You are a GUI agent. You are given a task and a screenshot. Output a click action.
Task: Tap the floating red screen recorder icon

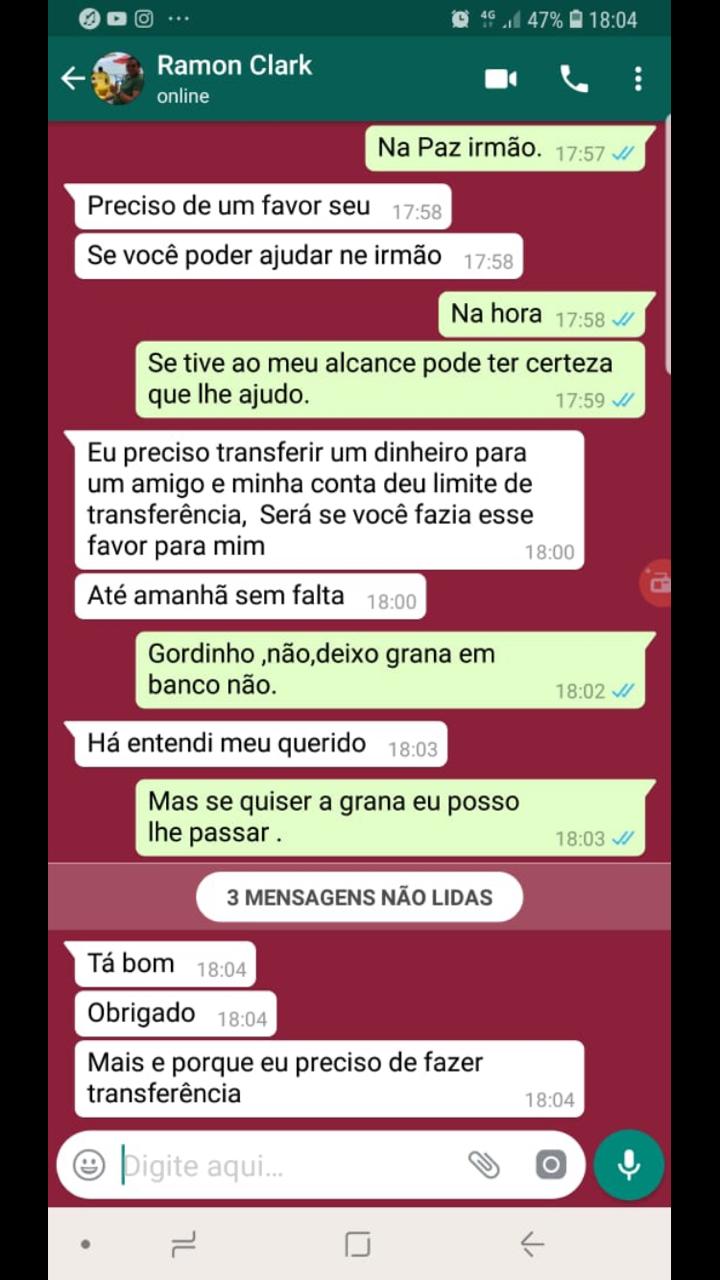click(656, 583)
